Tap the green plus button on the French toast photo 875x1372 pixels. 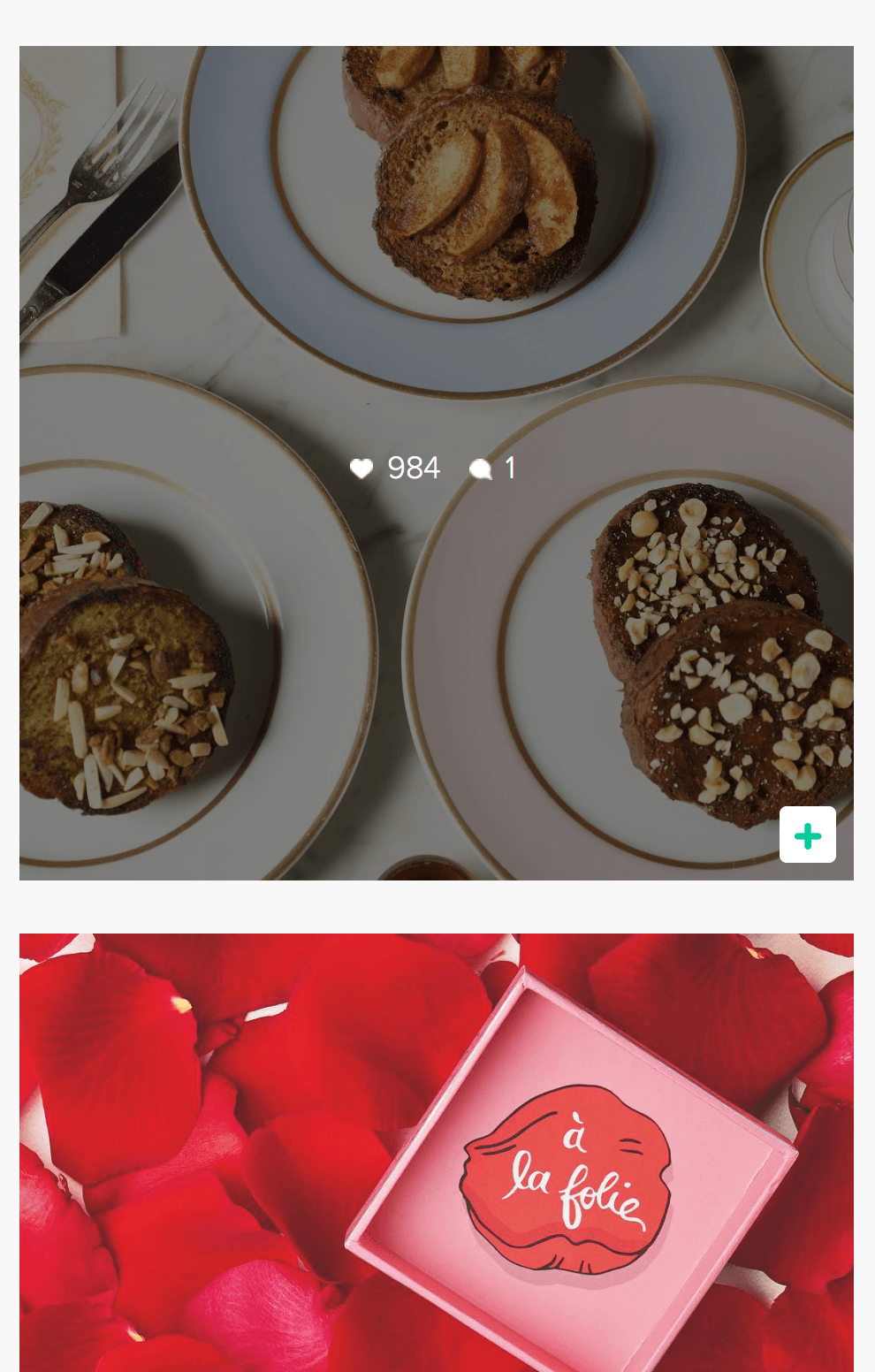(x=807, y=835)
